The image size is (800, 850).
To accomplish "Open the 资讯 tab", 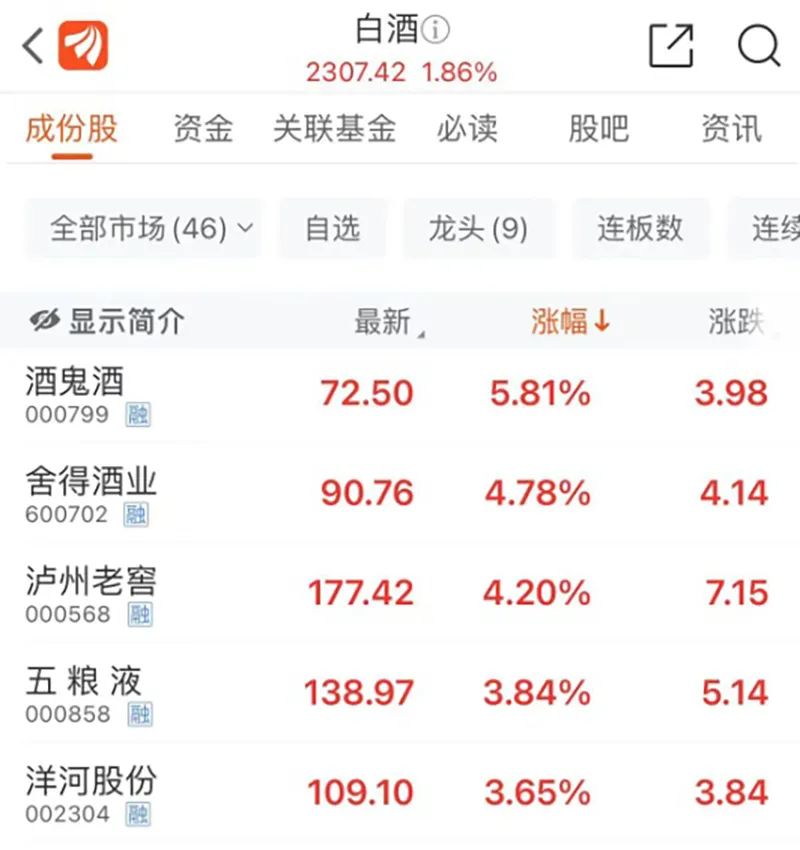I will [x=731, y=129].
